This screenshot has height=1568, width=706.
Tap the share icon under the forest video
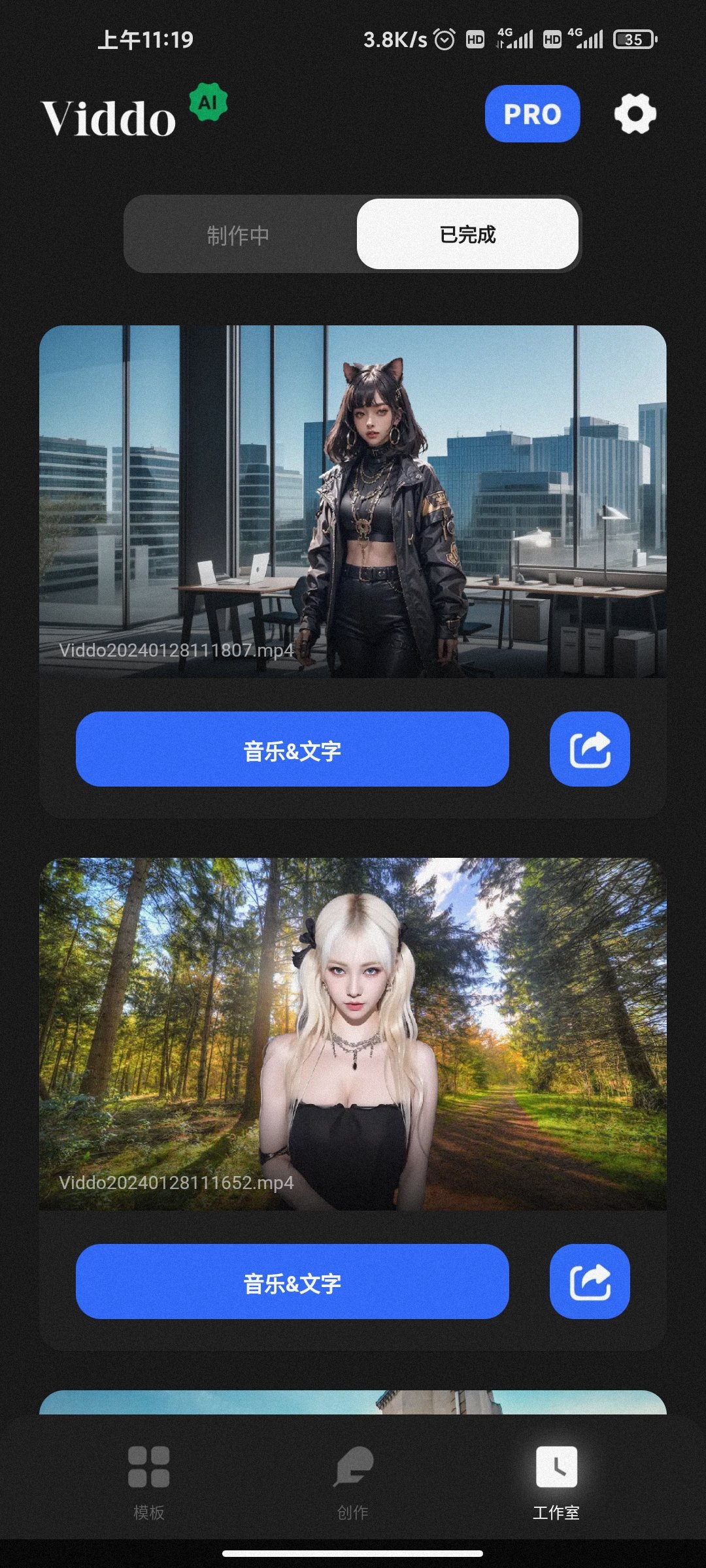tap(589, 1281)
